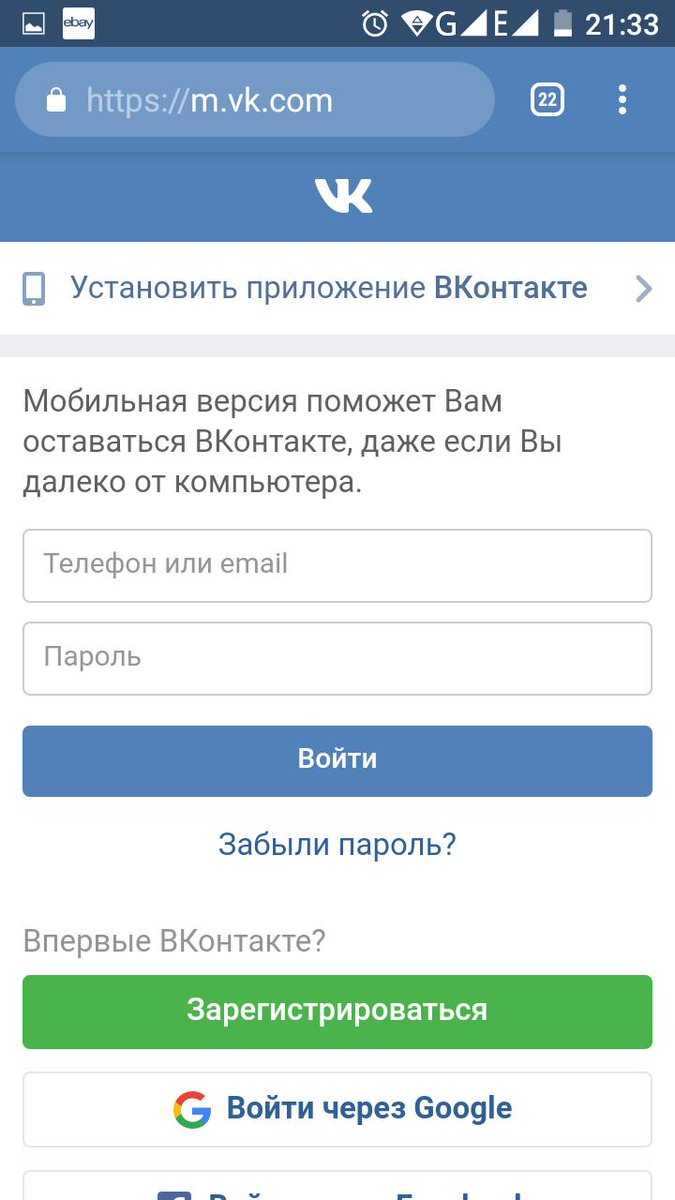The width and height of the screenshot is (675, 1200).
Task: Tap the green Зарегистрироваться button
Action: 337,1012
